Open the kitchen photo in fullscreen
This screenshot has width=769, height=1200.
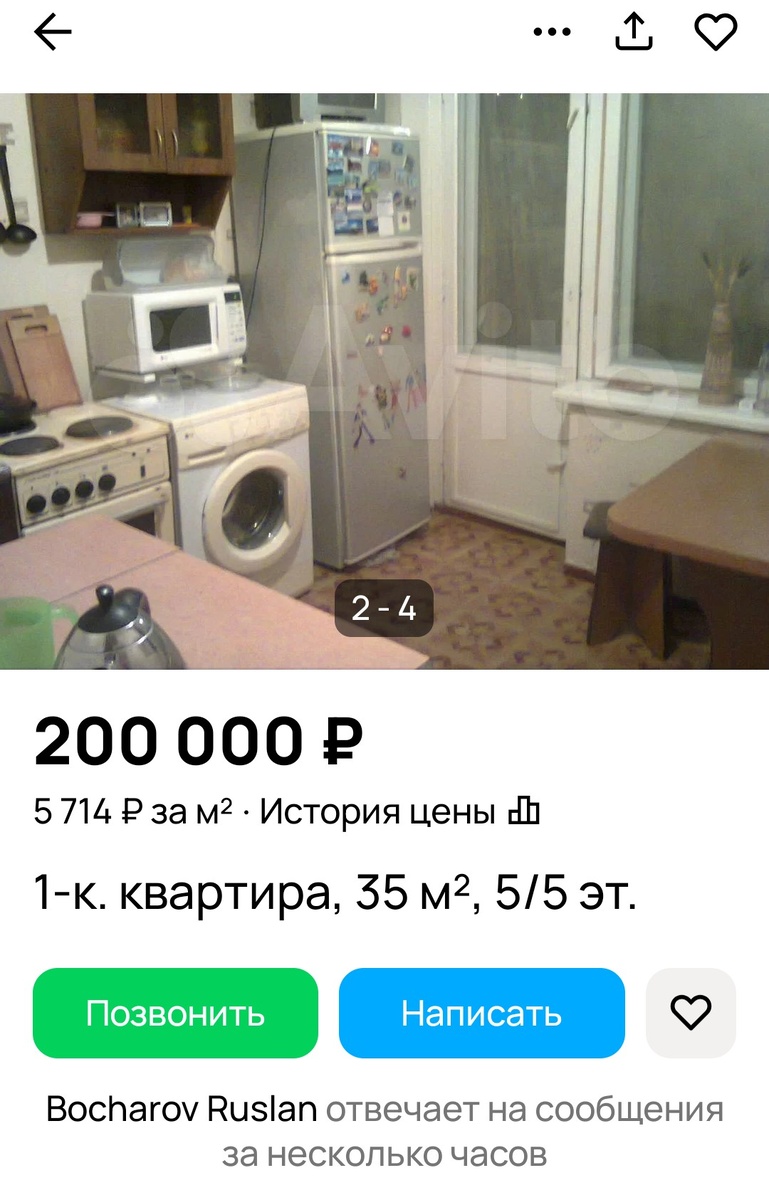pos(384,380)
